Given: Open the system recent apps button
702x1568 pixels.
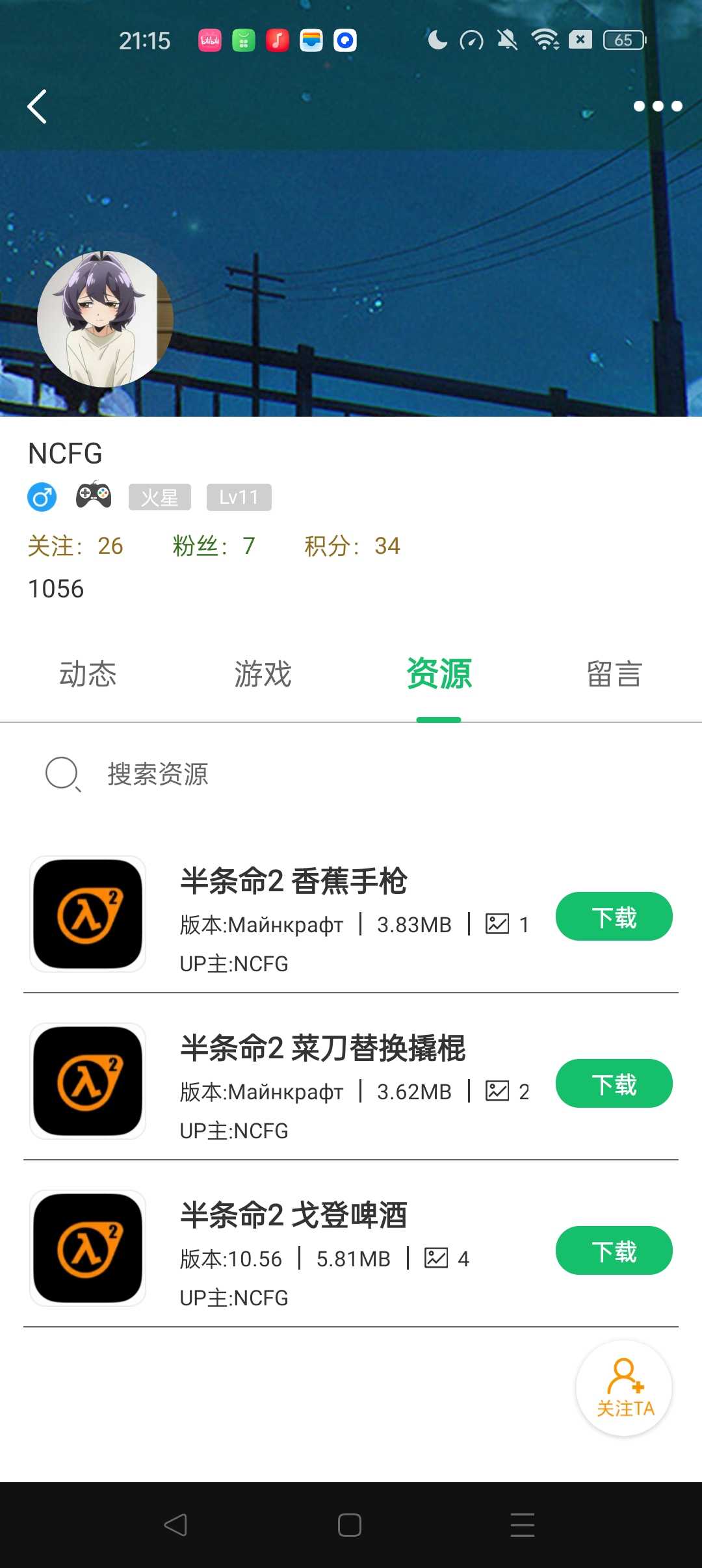Looking at the screenshot, I should [523, 1525].
